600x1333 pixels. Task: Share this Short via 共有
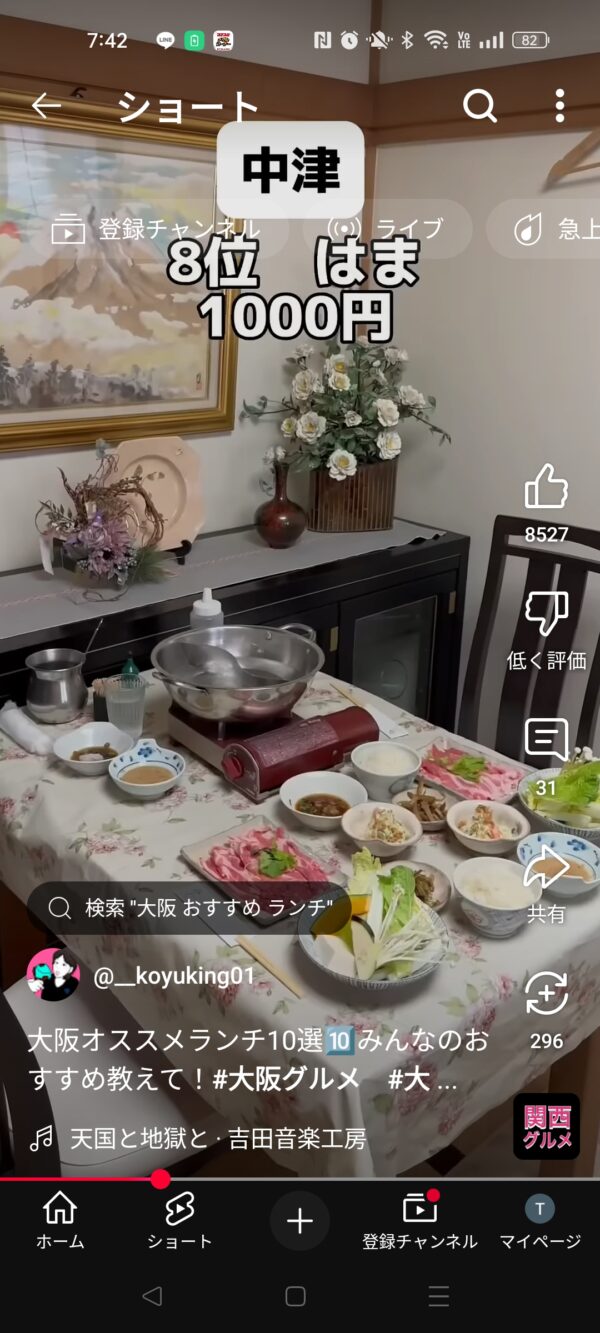pyautogui.click(x=546, y=868)
